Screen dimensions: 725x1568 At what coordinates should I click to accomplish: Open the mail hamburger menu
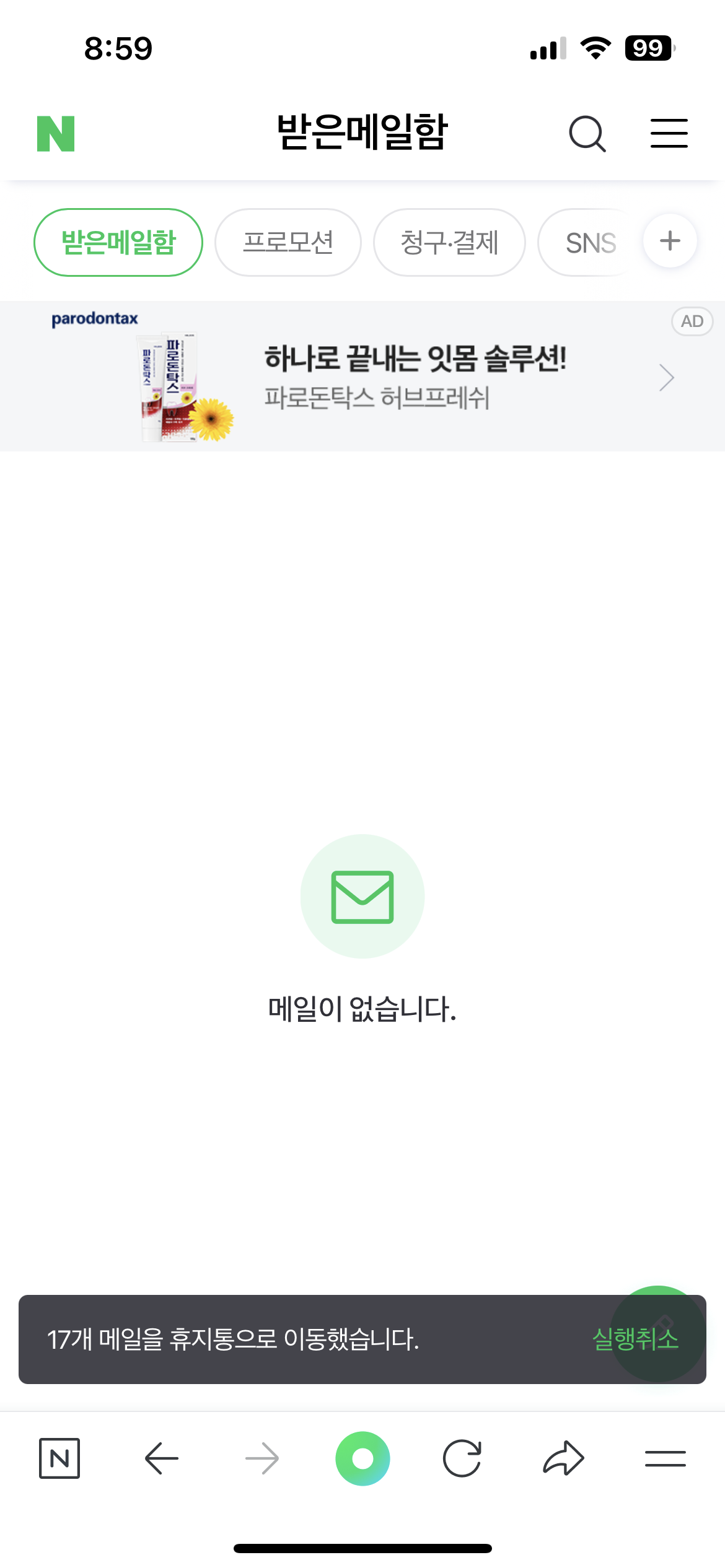click(x=669, y=133)
